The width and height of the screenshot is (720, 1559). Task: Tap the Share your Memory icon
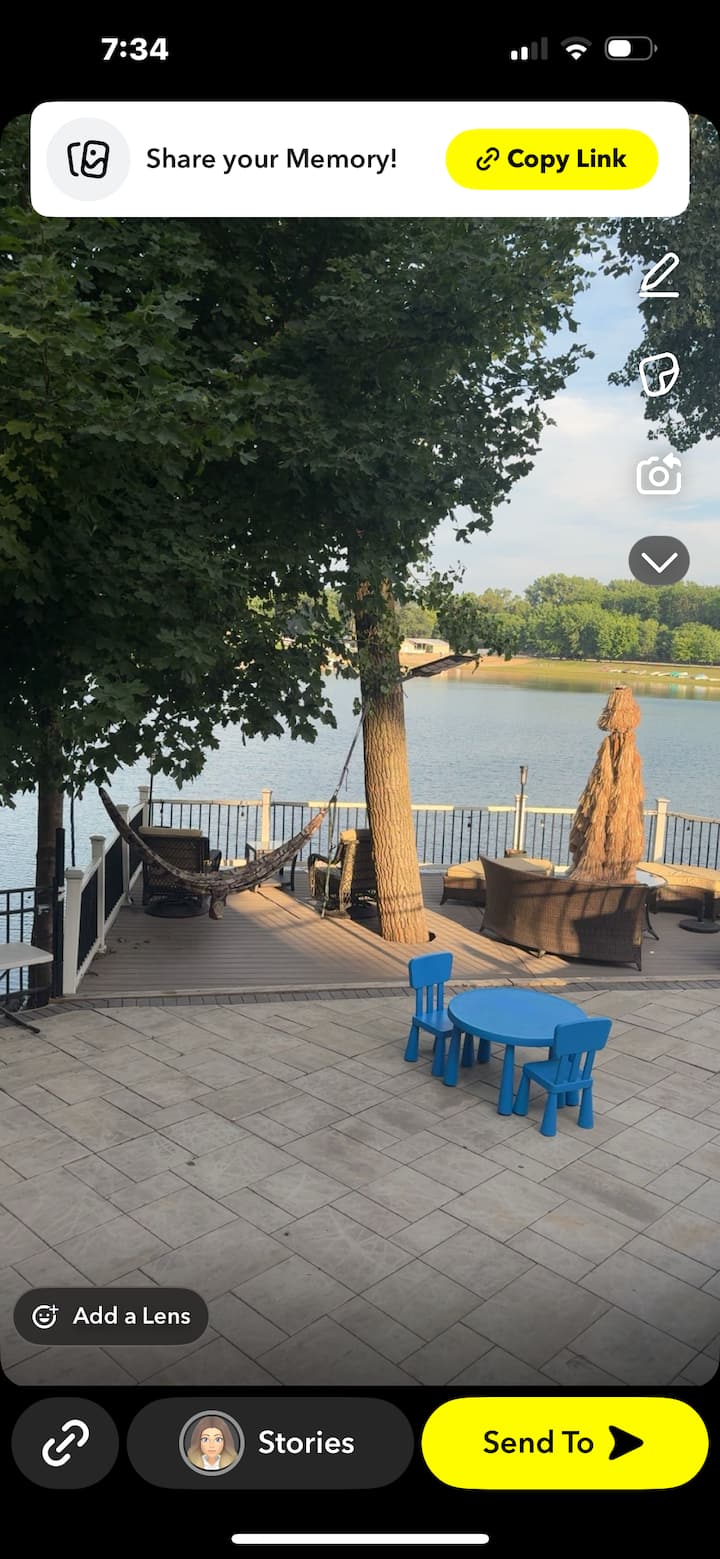[88, 159]
